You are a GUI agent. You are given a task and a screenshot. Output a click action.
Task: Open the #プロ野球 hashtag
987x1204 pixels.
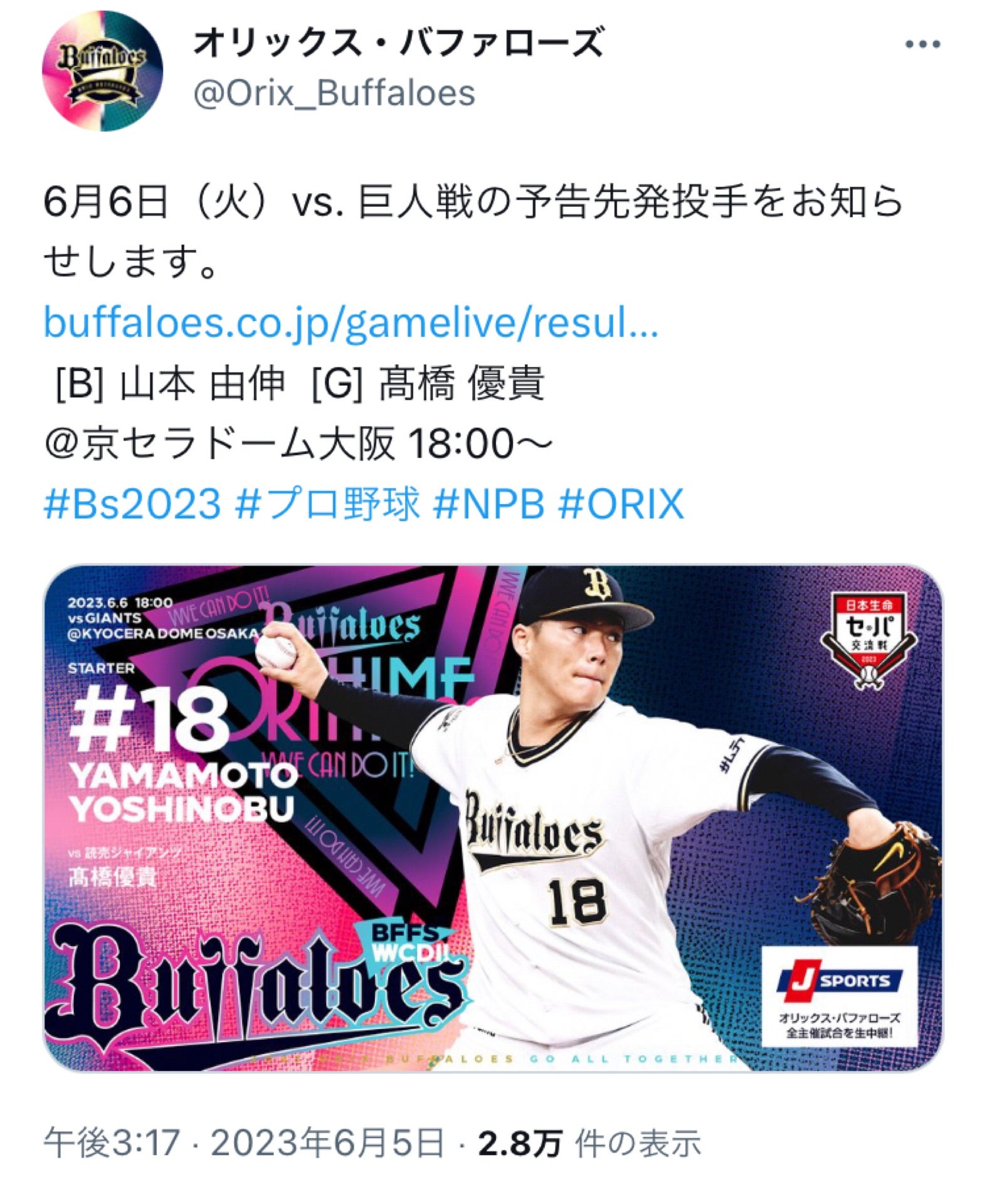327,504
